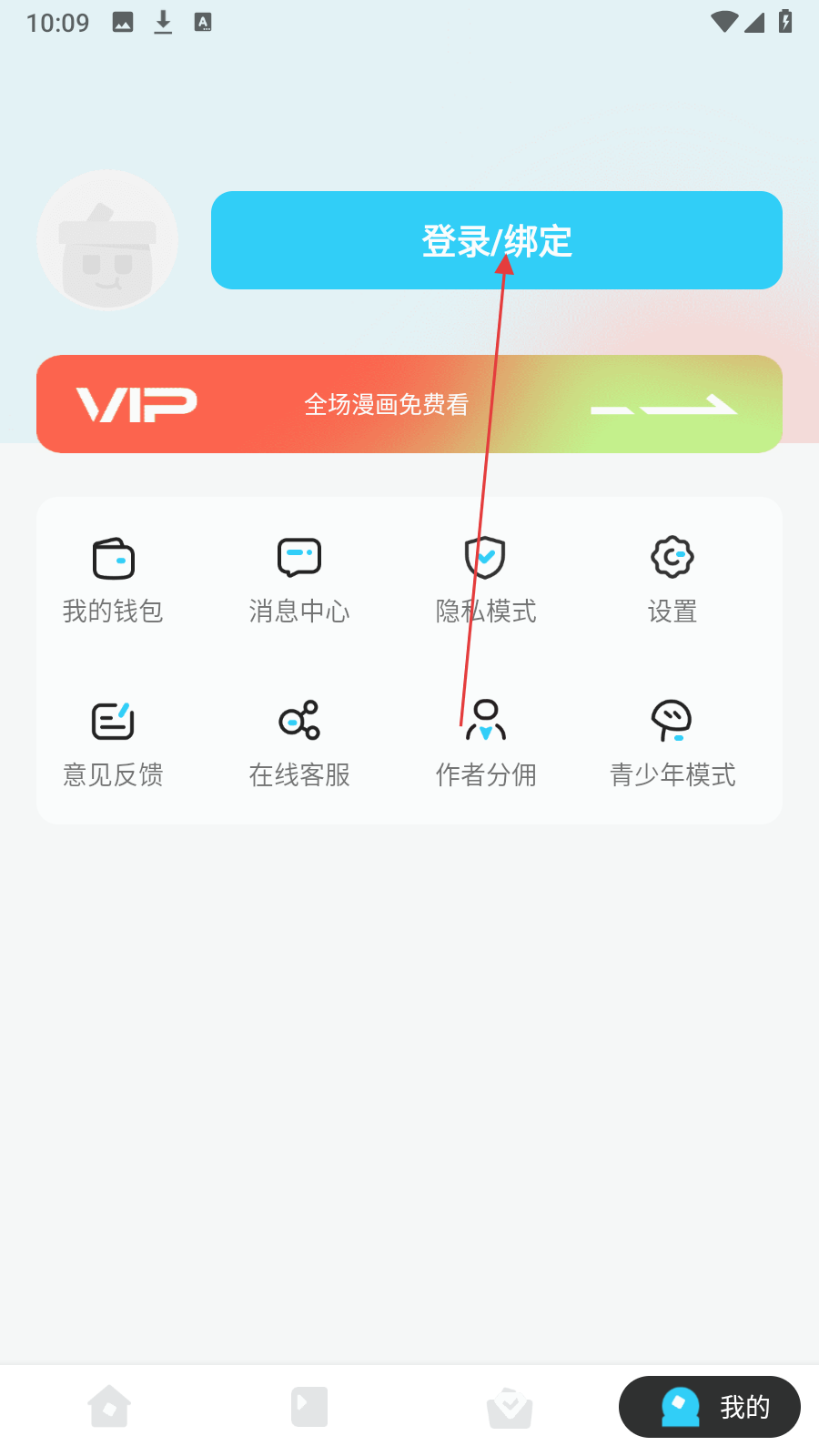Viewport: 819px width, 1456px height.
Task: Tap the 登录/绑定 login button
Action: click(496, 240)
